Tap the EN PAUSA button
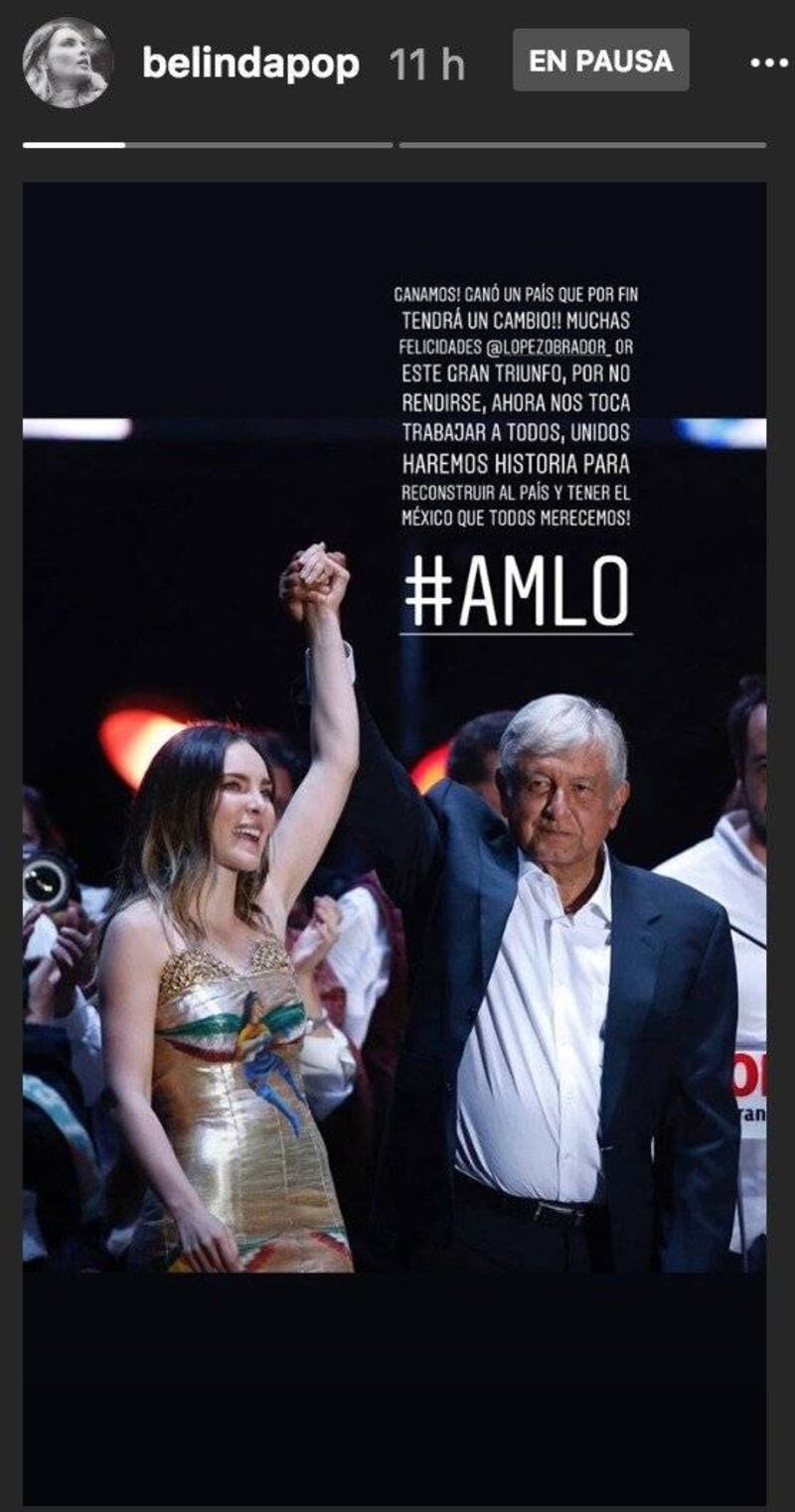This screenshot has width=795, height=1512. [600, 60]
